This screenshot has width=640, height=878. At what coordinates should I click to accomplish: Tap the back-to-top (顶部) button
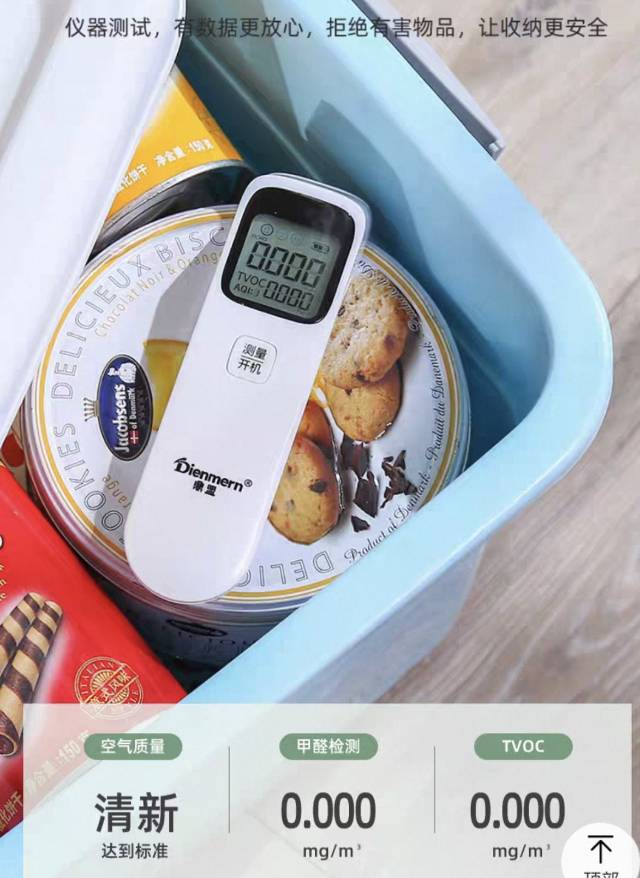601,853
